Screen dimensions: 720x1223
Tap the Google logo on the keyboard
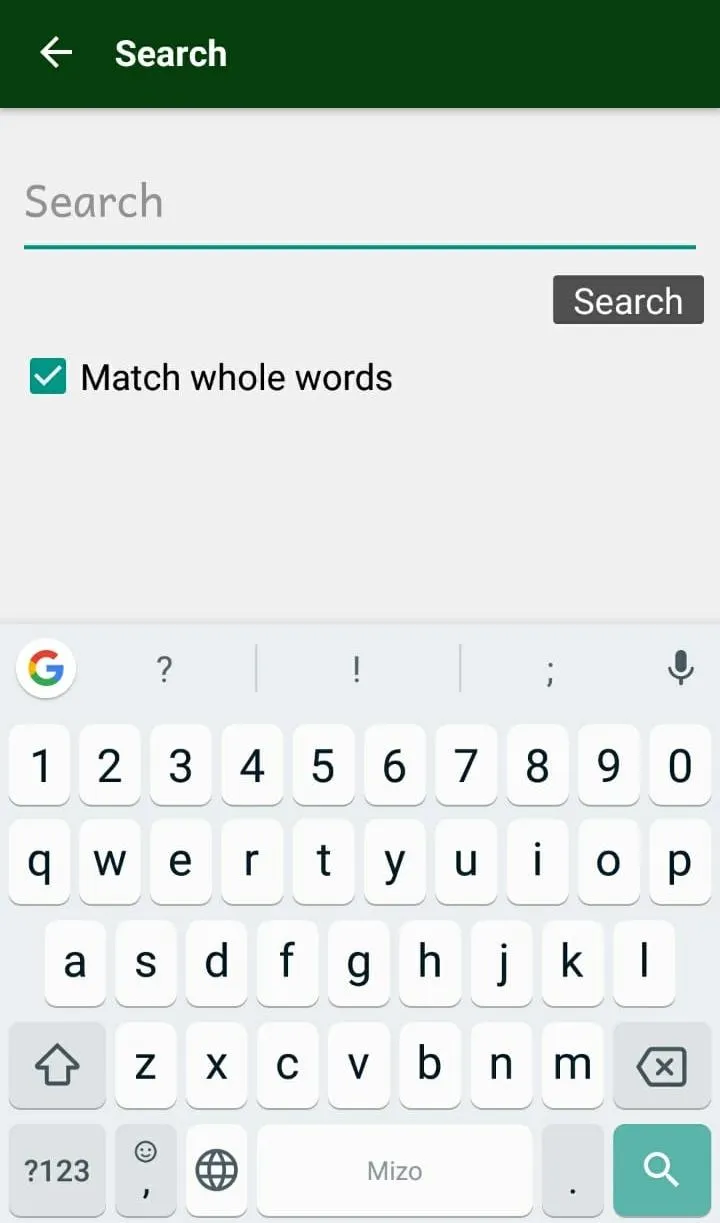(x=46, y=668)
